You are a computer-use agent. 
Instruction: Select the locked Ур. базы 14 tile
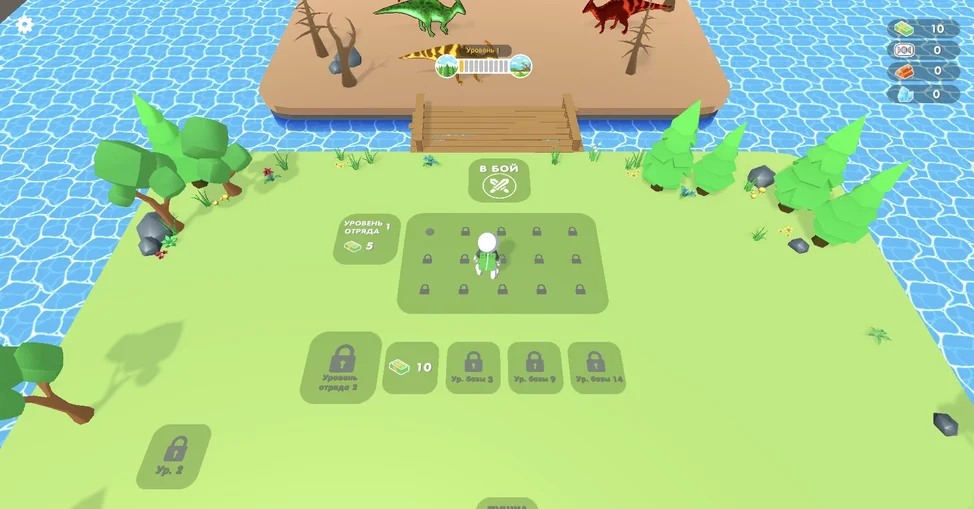pos(596,367)
